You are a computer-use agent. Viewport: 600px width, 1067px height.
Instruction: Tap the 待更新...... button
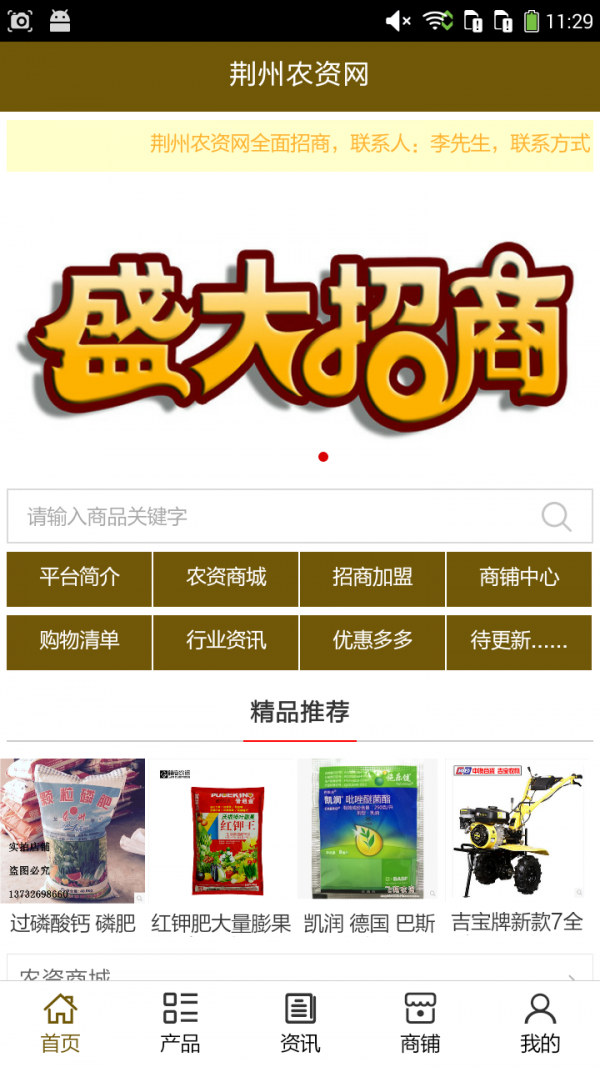tap(519, 641)
